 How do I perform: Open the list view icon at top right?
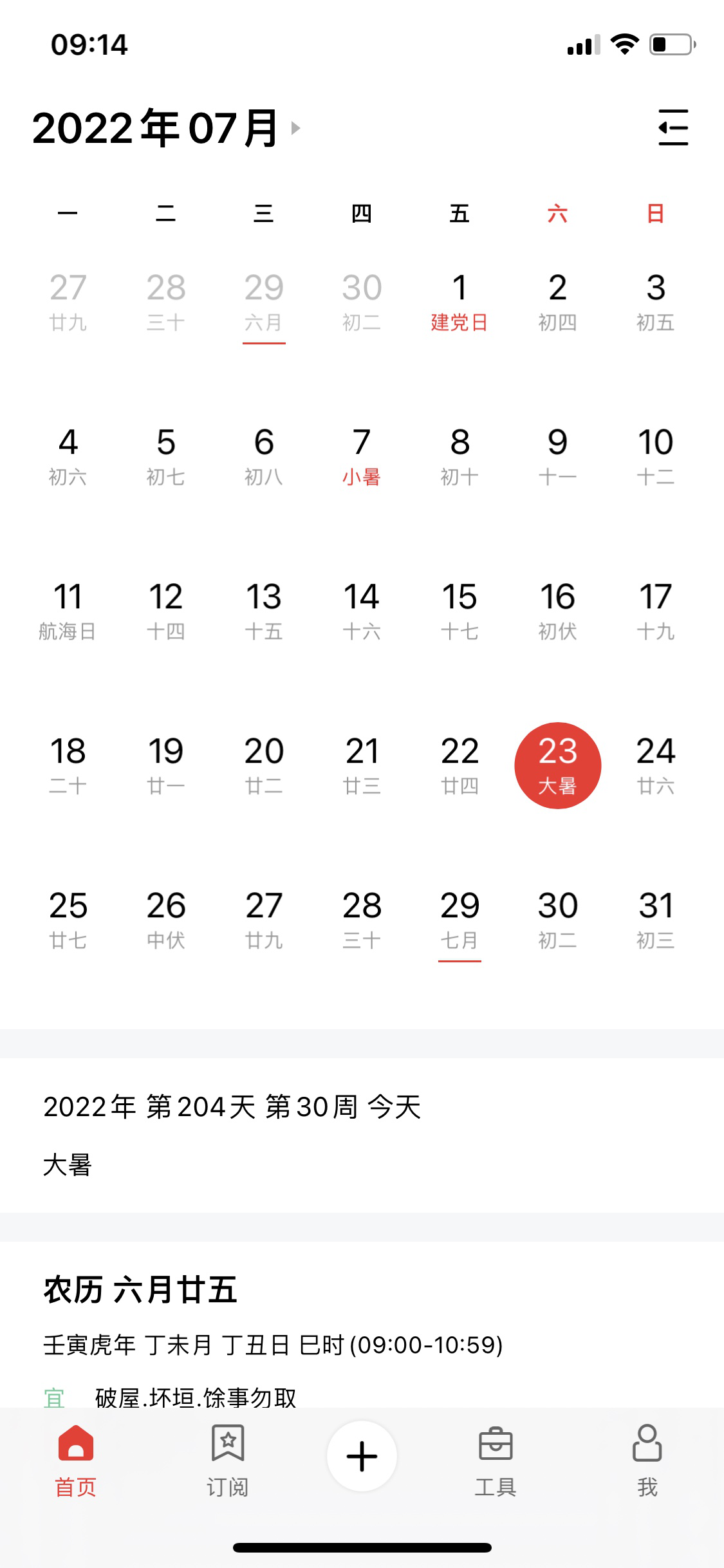(673, 127)
